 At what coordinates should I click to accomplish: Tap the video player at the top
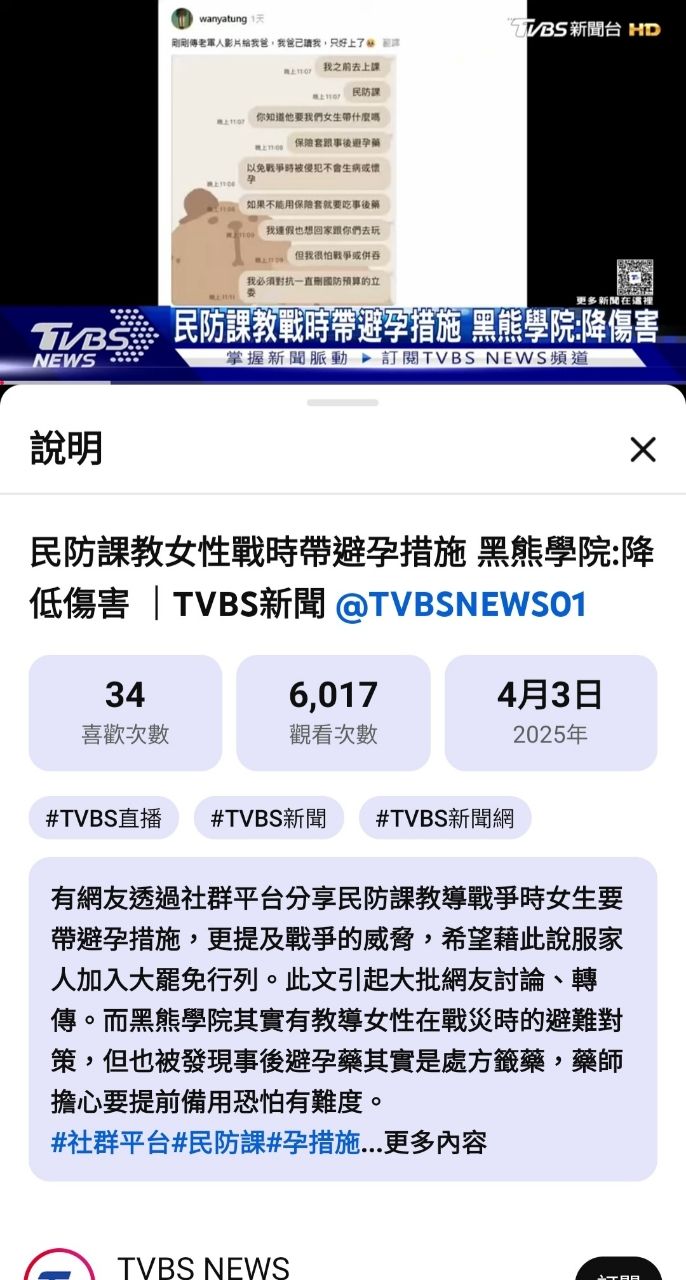[343, 190]
